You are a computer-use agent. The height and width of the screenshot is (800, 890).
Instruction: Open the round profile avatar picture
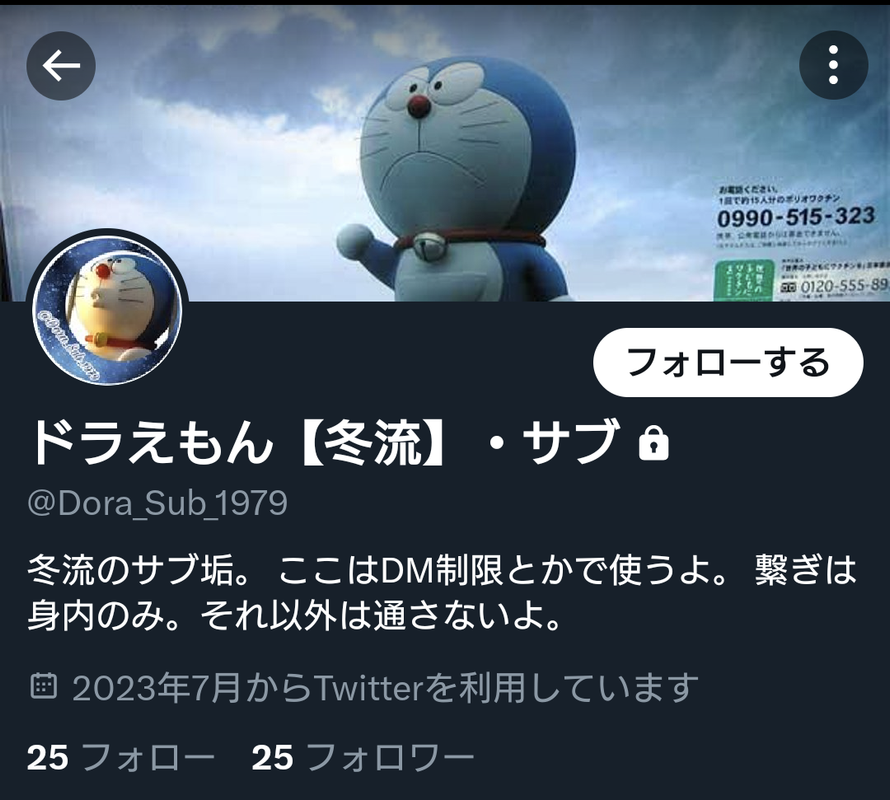(108, 309)
